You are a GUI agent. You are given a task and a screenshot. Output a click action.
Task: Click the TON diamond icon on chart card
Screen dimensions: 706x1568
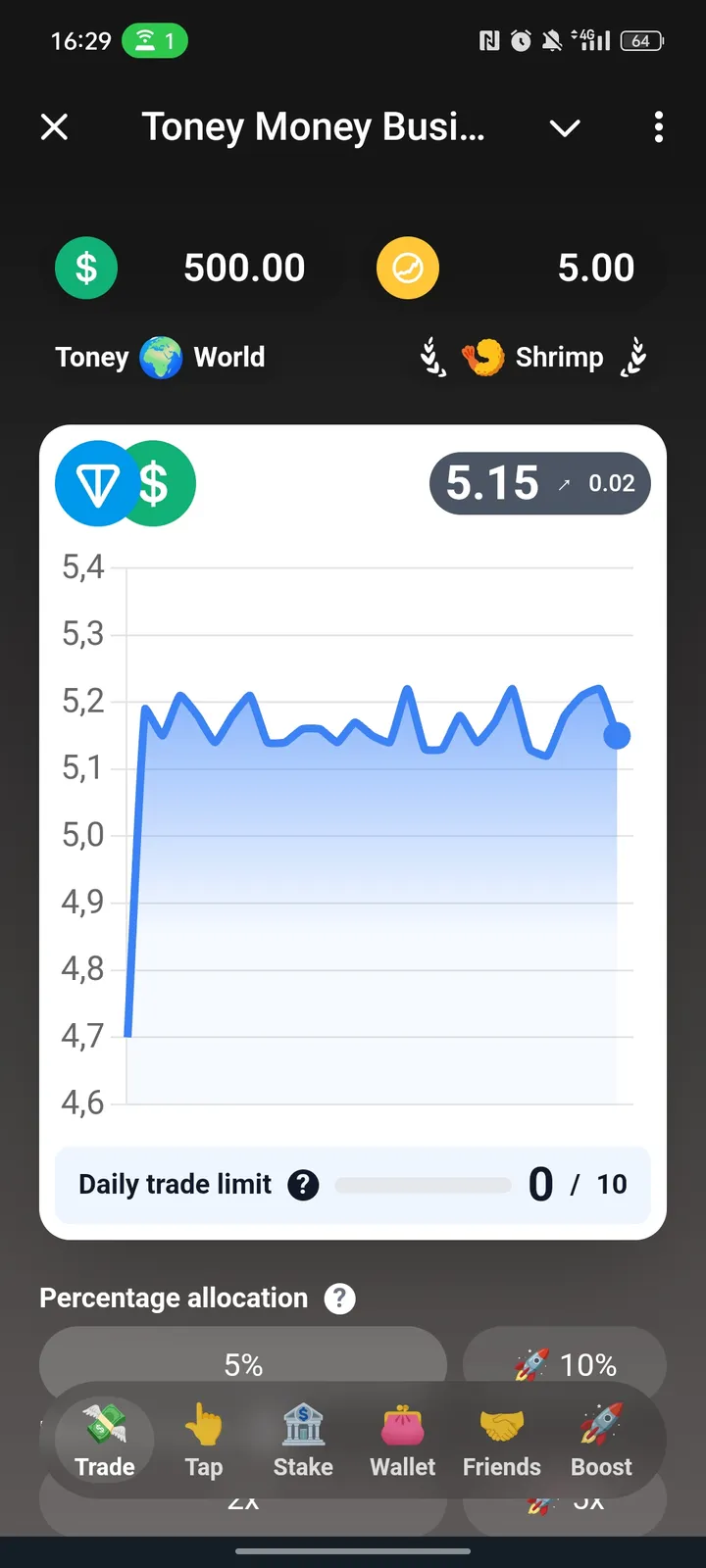pos(95,483)
